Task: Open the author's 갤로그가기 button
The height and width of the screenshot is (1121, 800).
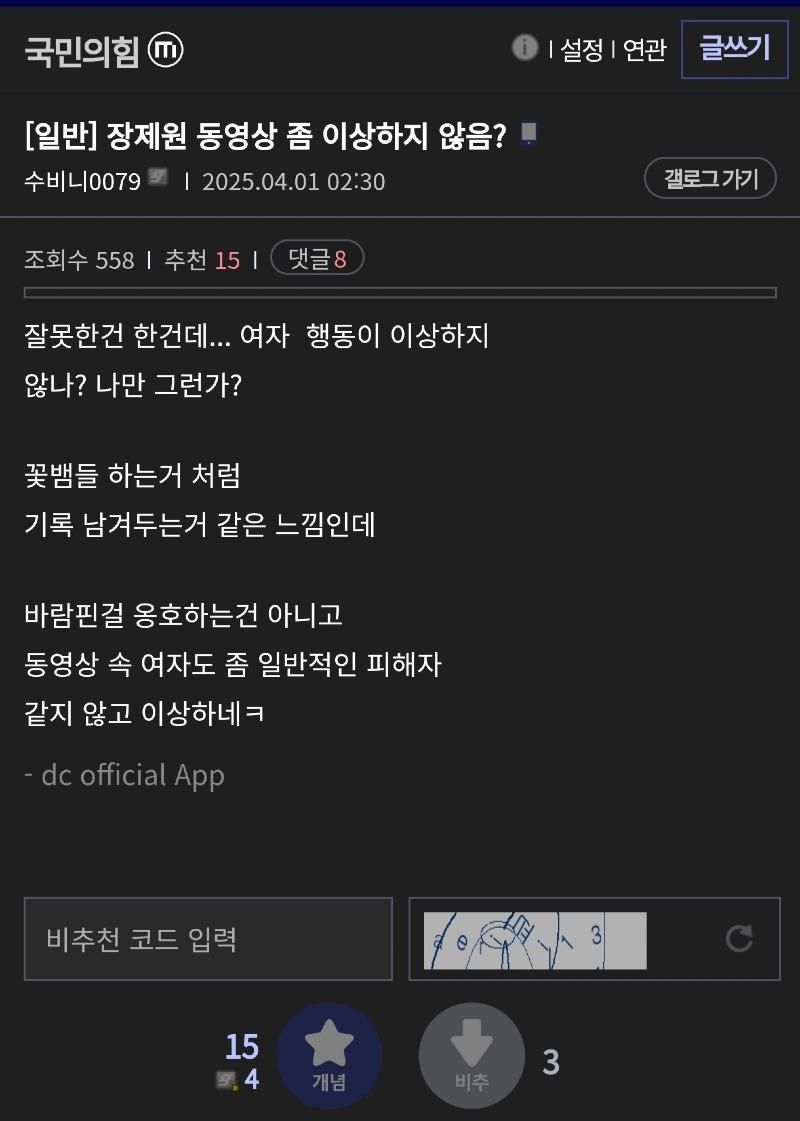Action: 710,179
